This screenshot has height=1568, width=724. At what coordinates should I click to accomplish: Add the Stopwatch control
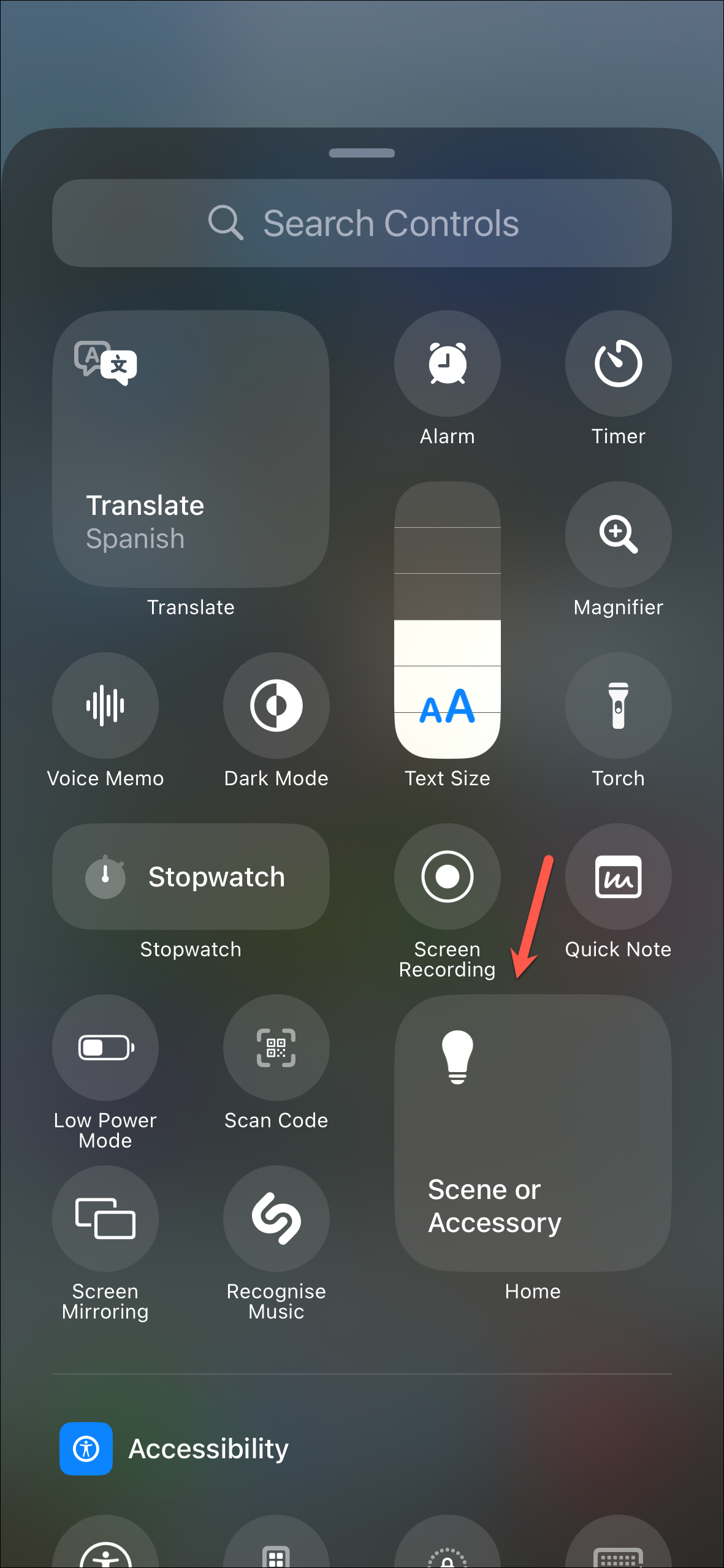pos(191,877)
